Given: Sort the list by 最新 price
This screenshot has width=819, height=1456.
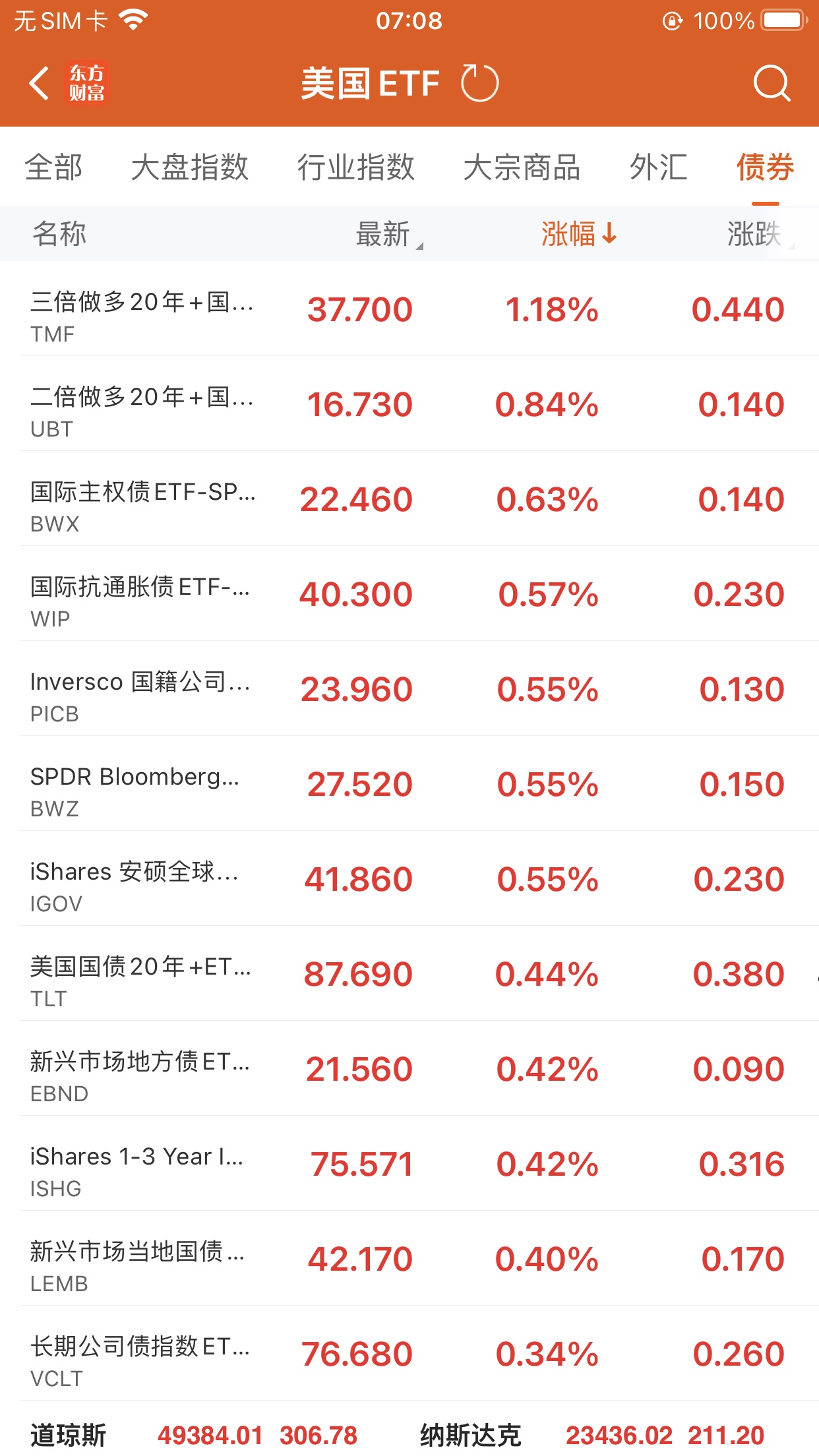Looking at the screenshot, I should [x=384, y=234].
